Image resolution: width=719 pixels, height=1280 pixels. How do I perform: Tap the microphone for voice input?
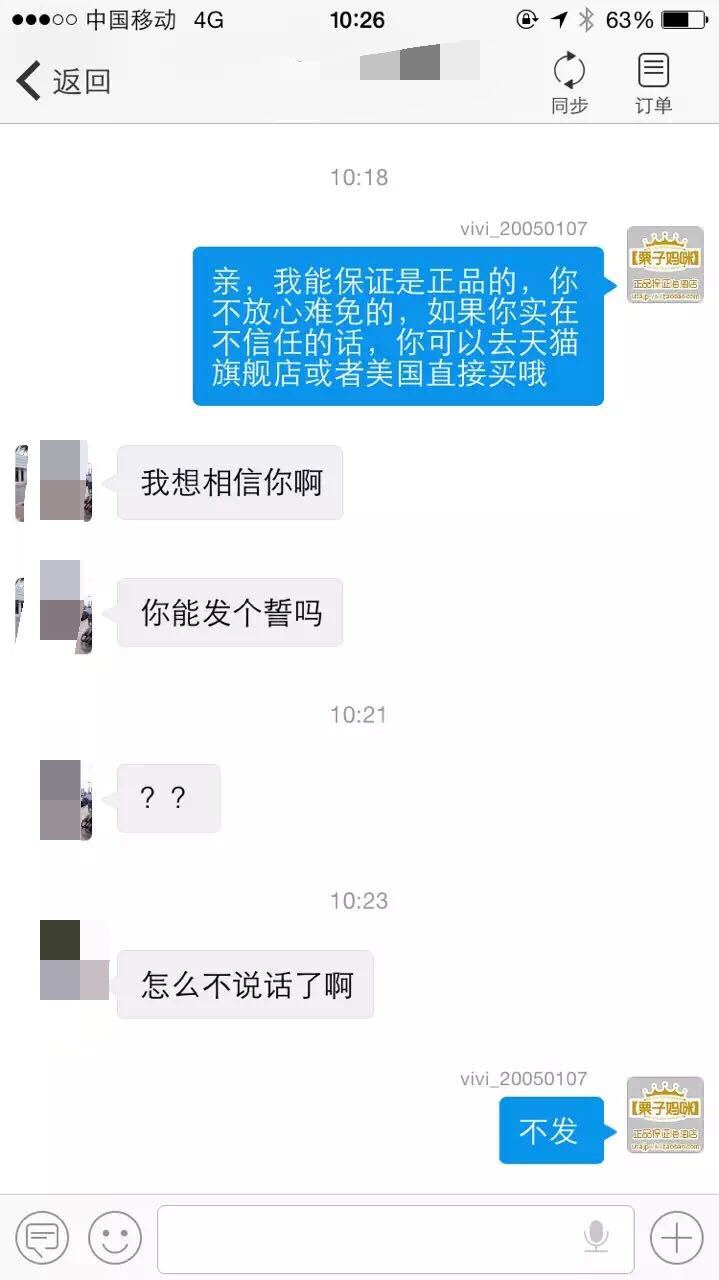596,1238
